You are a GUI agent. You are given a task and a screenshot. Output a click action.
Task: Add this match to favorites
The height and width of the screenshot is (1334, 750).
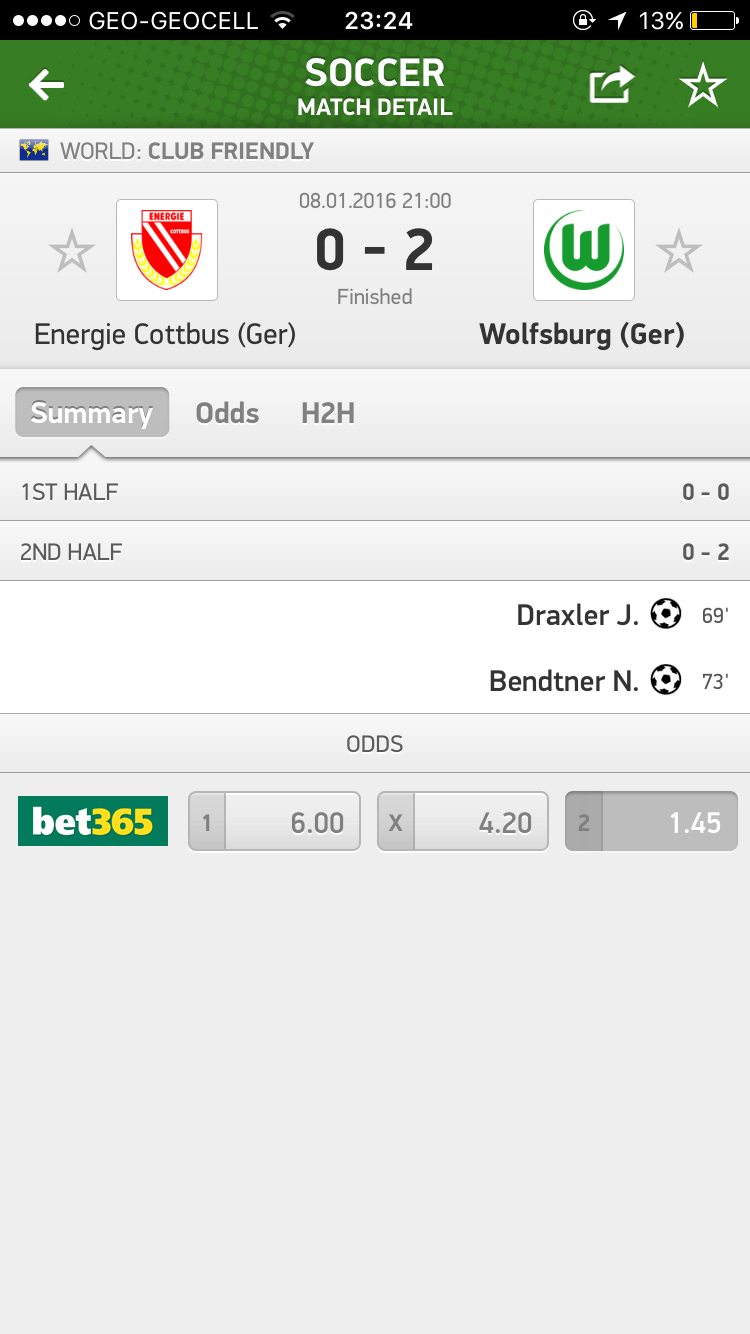(703, 86)
